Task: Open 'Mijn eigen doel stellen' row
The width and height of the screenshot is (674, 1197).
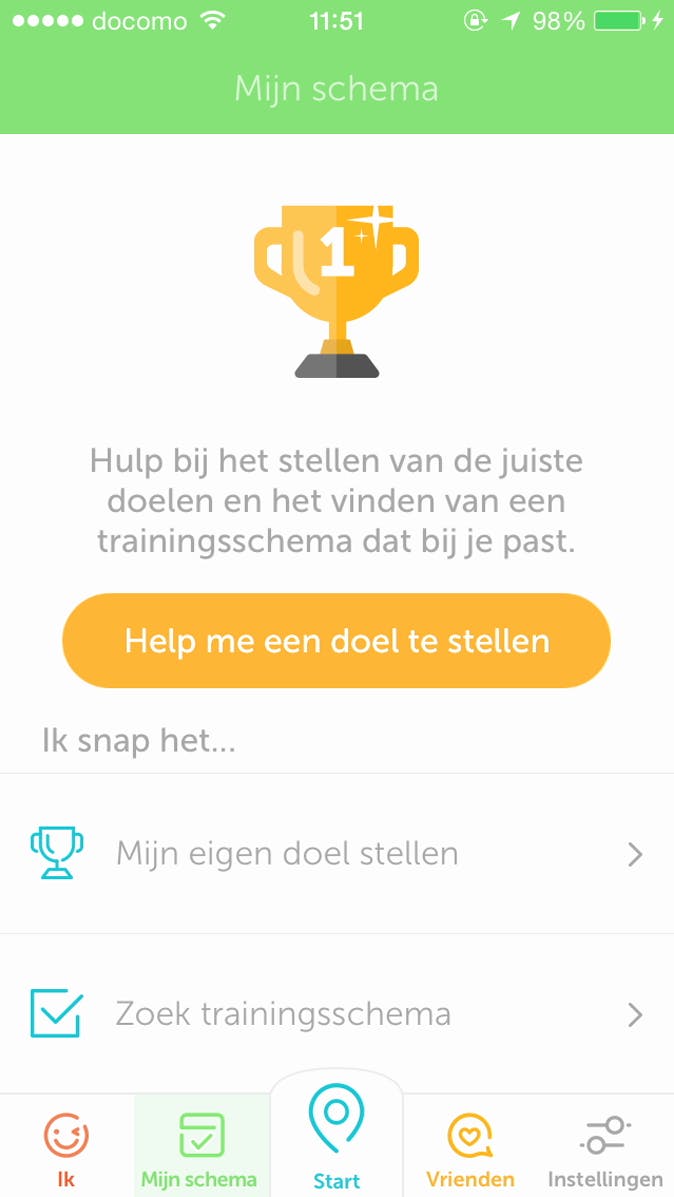Action: click(336, 854)
